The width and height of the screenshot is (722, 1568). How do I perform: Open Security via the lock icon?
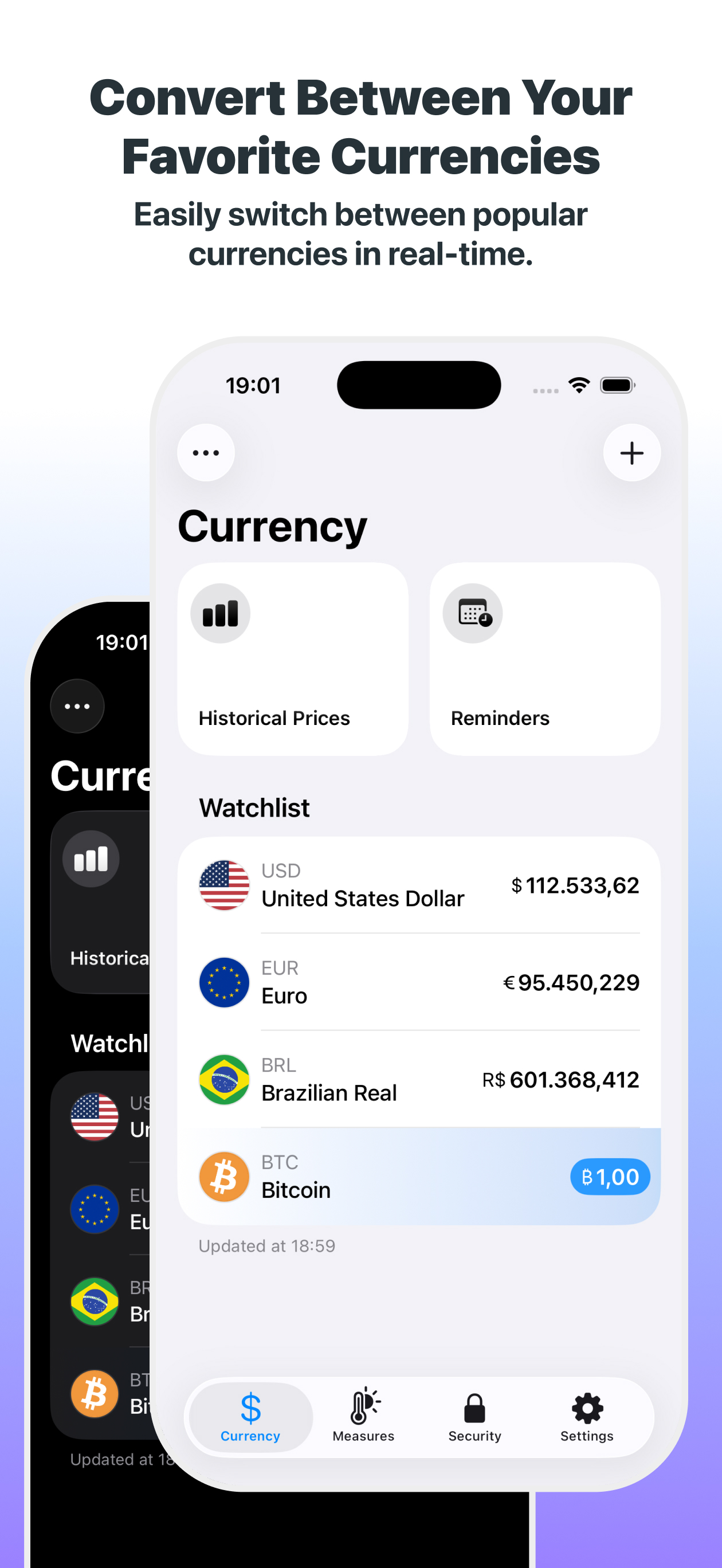[x=474, y=1408]
